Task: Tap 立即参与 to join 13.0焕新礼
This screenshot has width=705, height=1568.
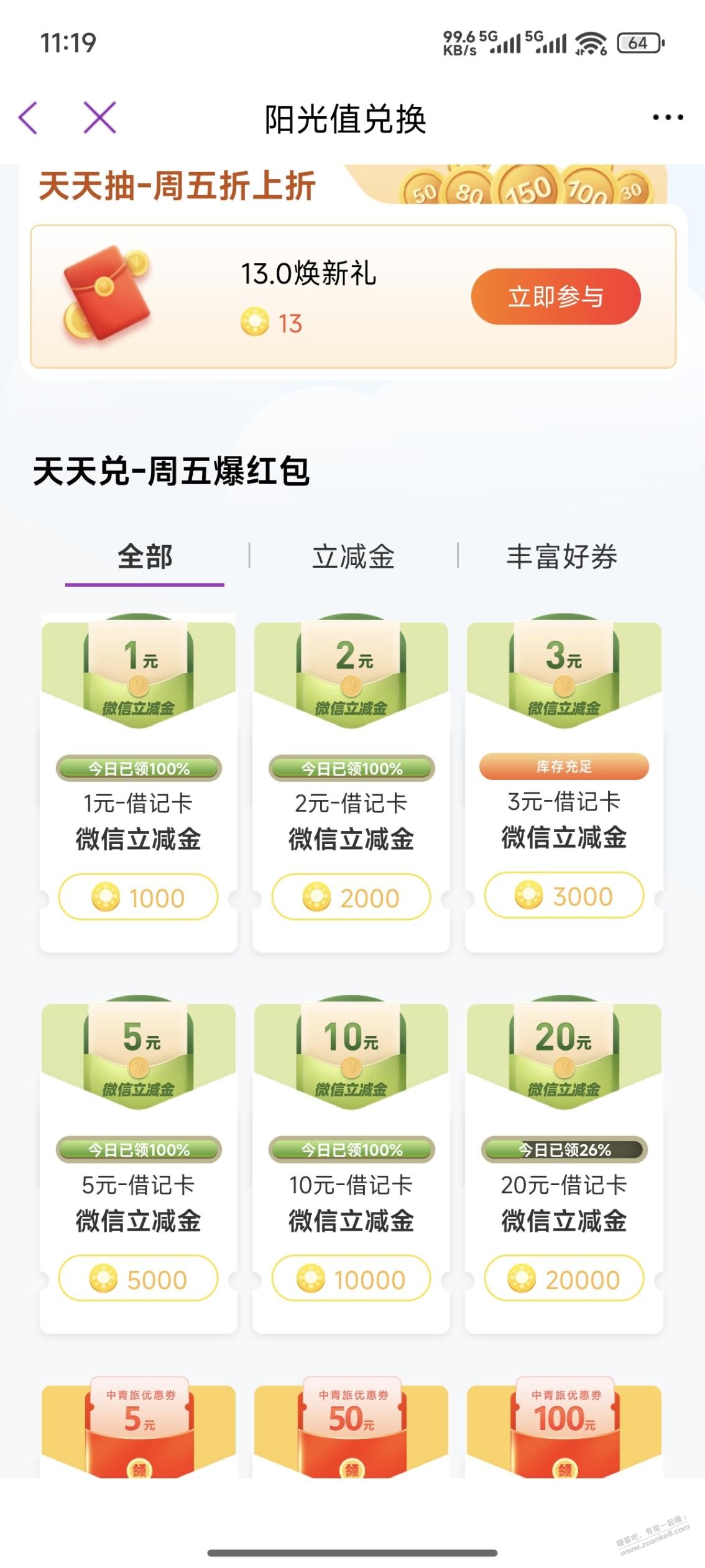Action: (x=556, y=297)
